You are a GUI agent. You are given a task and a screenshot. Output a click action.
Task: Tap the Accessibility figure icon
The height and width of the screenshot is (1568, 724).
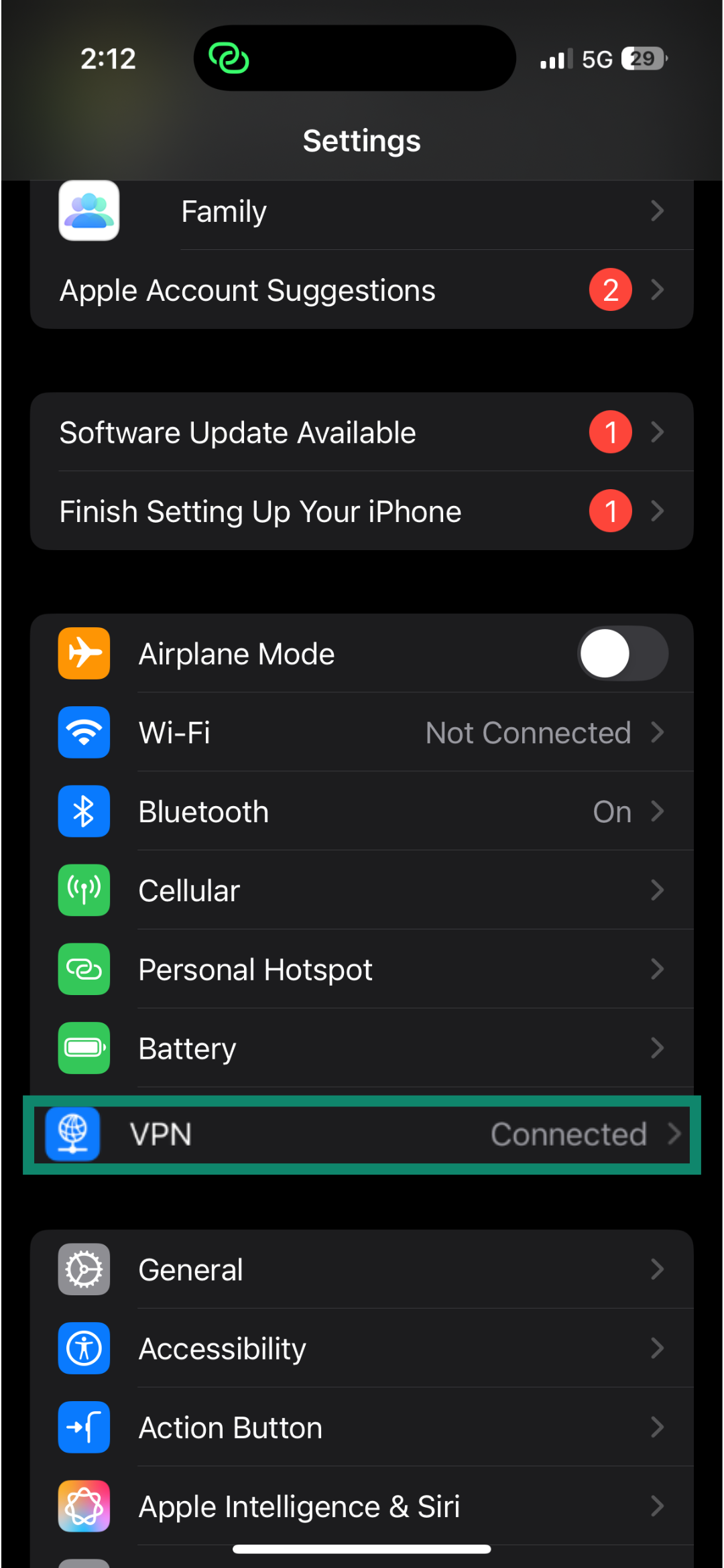(84, 1348)
